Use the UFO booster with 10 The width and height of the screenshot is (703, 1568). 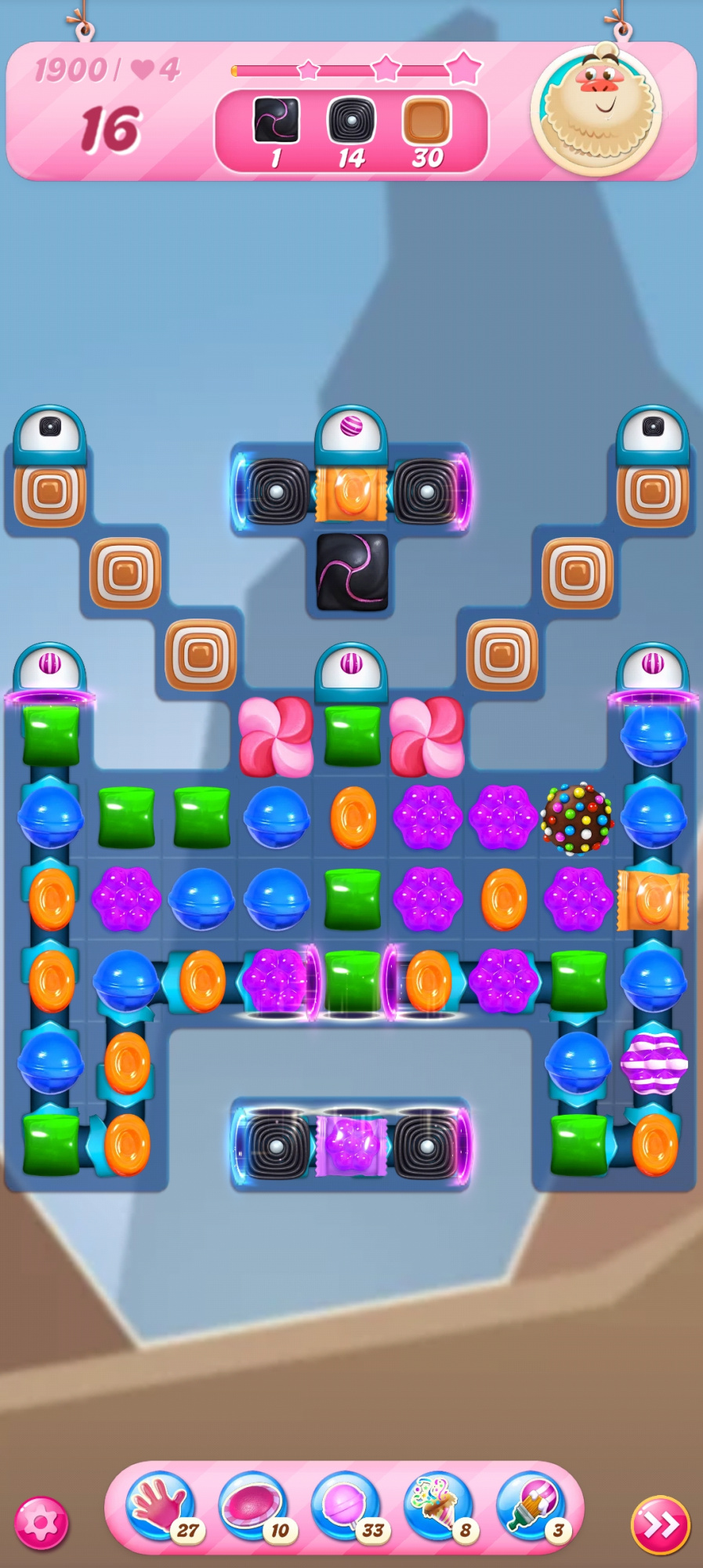254,1507
